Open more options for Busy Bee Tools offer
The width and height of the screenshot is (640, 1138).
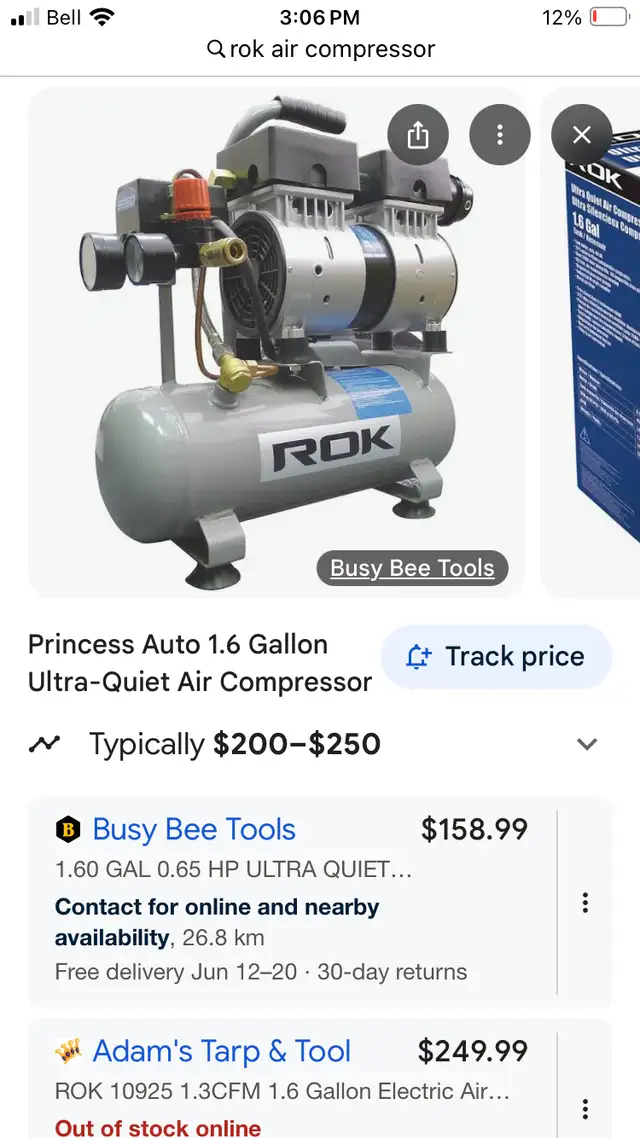click(585, 903)
